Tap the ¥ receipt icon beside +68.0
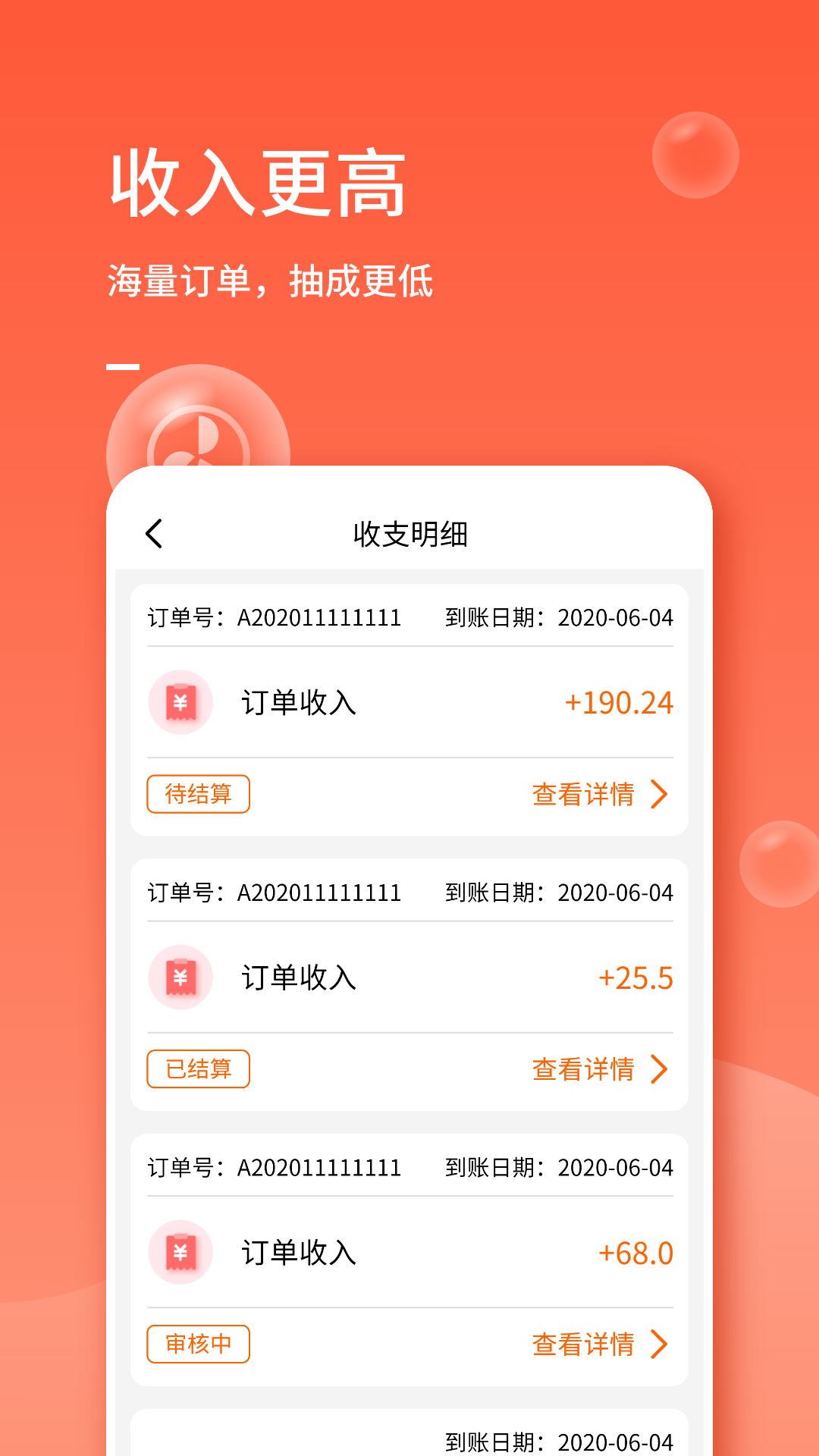Screen dimensions: 819x1456 coord(180,1253)
